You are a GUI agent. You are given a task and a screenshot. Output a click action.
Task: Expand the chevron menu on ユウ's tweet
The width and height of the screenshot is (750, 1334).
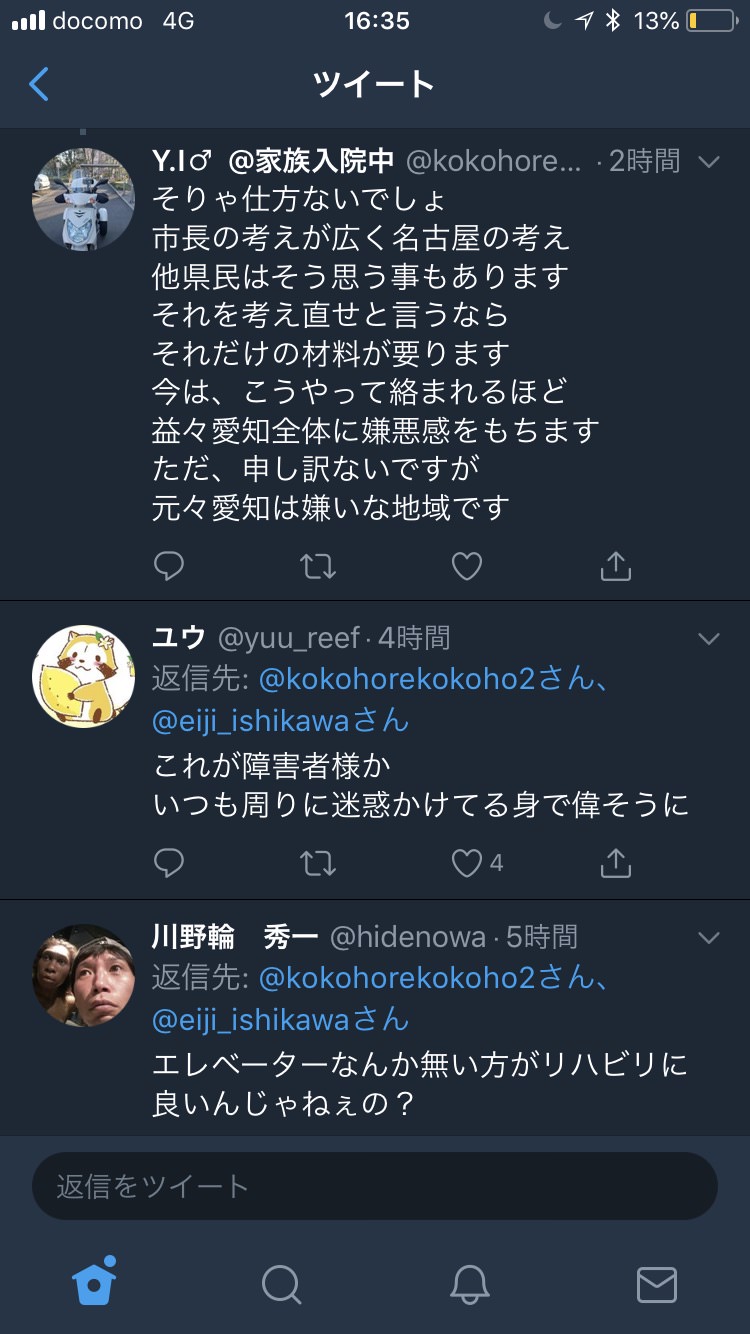pyautogui.click(x=709, y=639)
